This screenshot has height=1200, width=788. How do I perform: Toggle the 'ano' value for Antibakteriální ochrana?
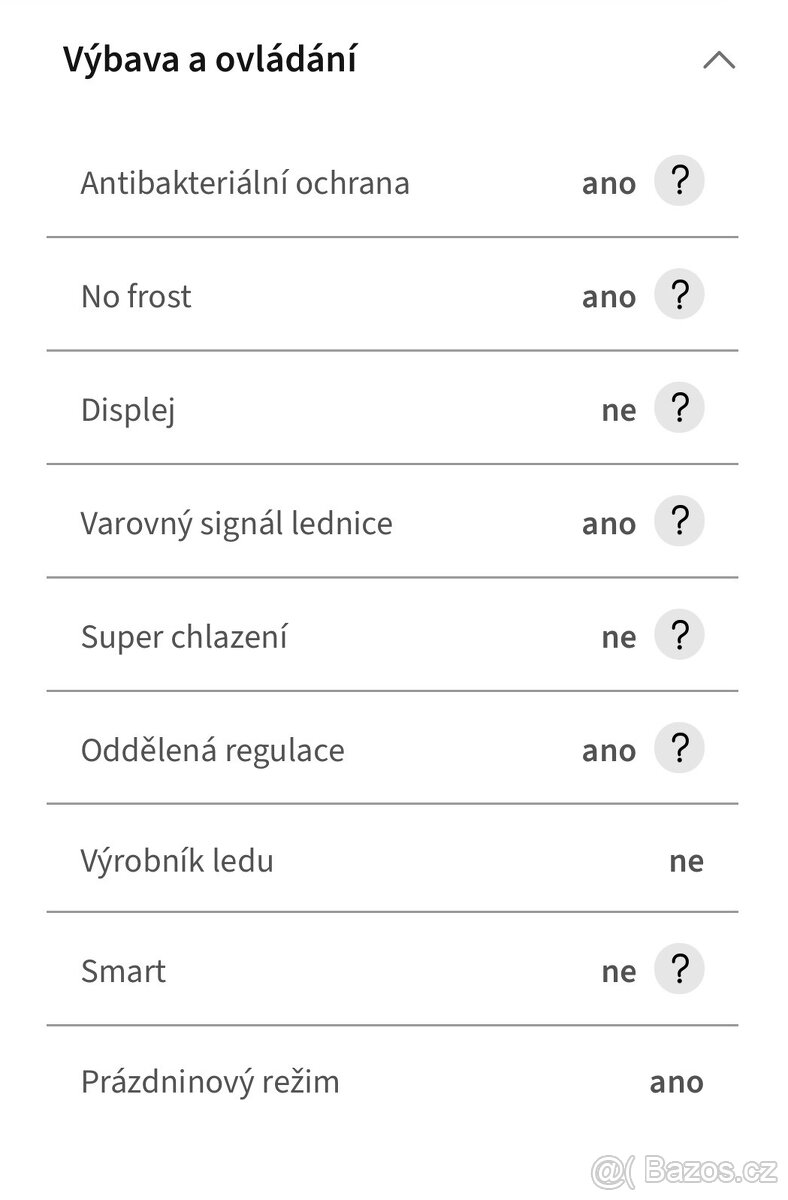609,182
